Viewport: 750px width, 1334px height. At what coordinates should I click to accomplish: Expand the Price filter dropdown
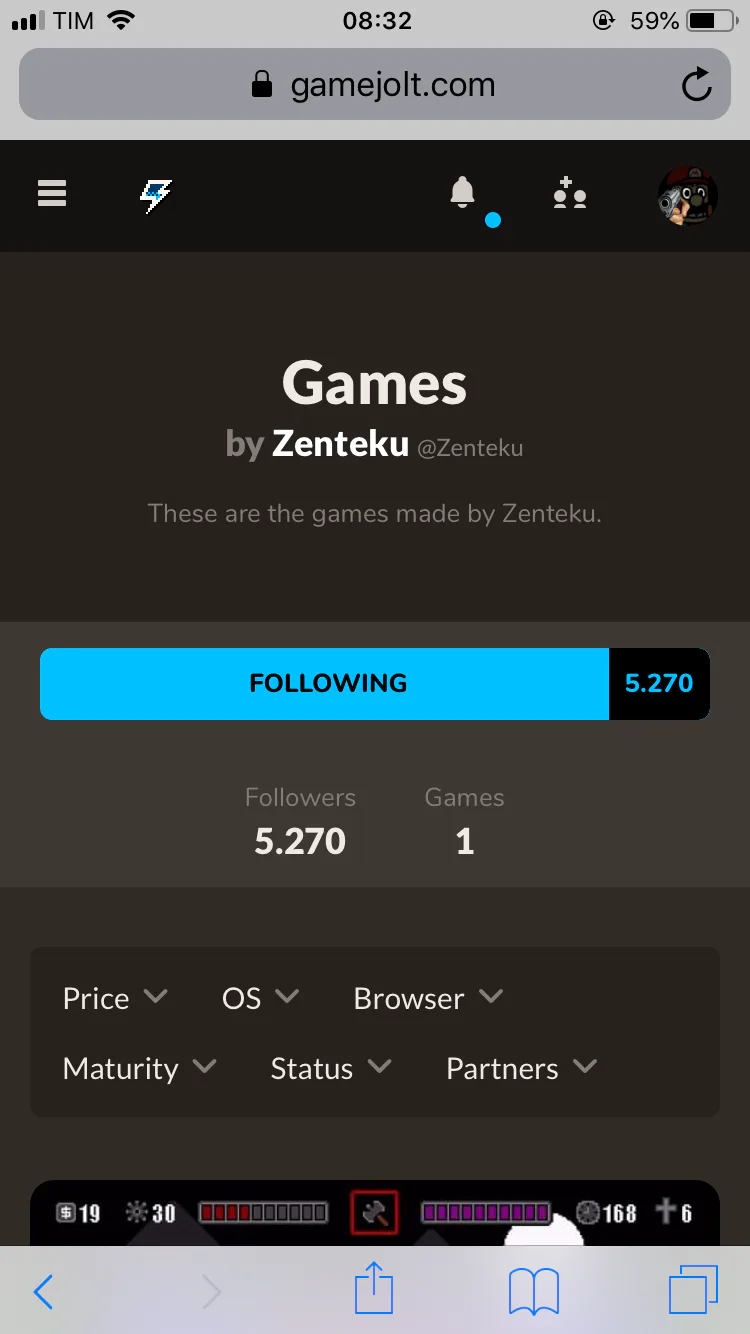click(x=115, y=998)
